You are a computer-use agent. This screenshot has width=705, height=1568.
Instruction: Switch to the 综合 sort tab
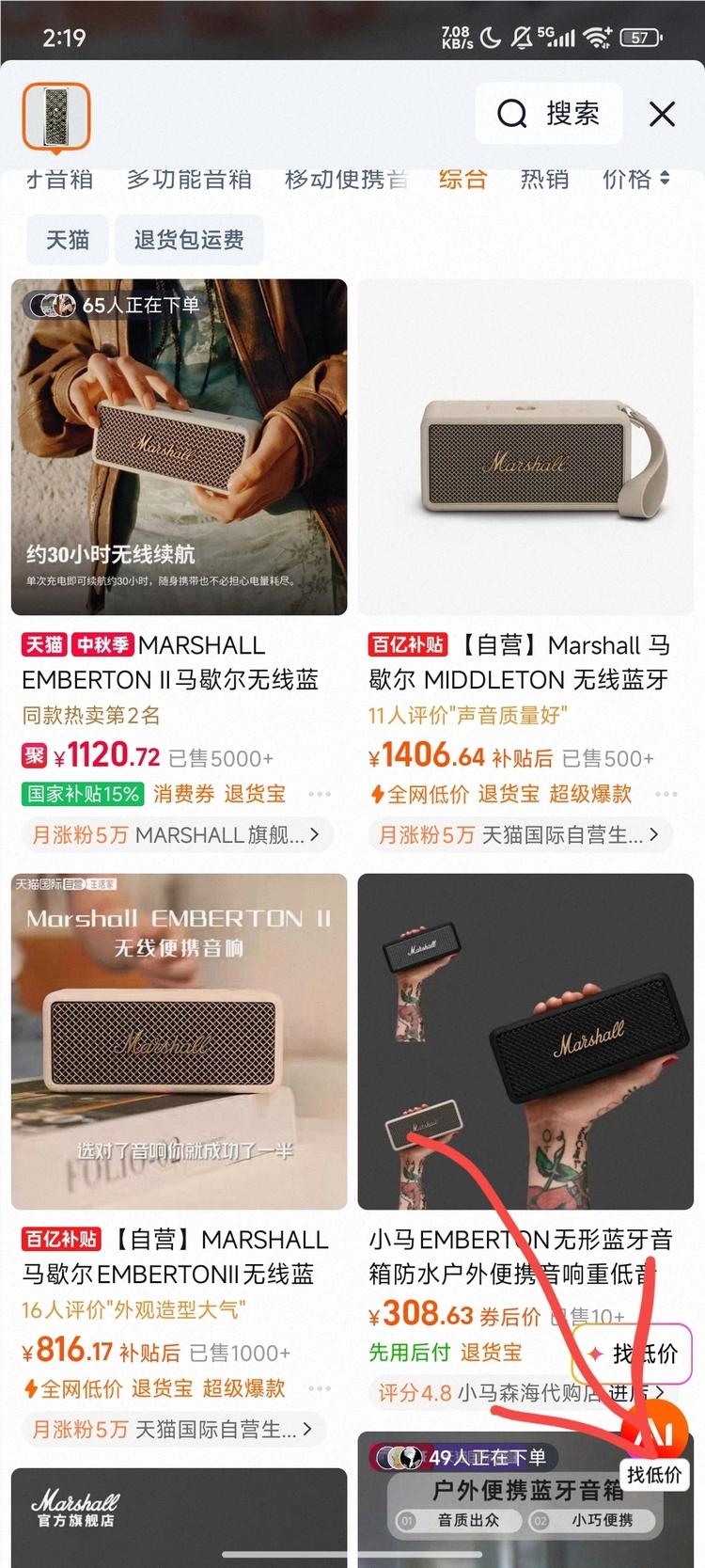[x=462, y=180]
